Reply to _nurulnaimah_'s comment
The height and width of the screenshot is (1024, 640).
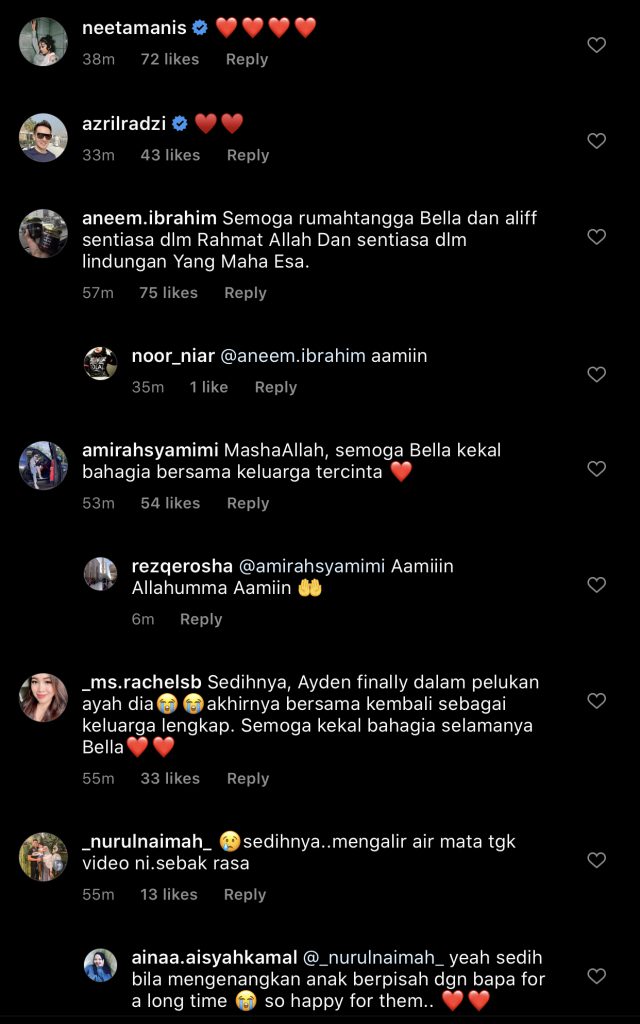coord(245,894)
